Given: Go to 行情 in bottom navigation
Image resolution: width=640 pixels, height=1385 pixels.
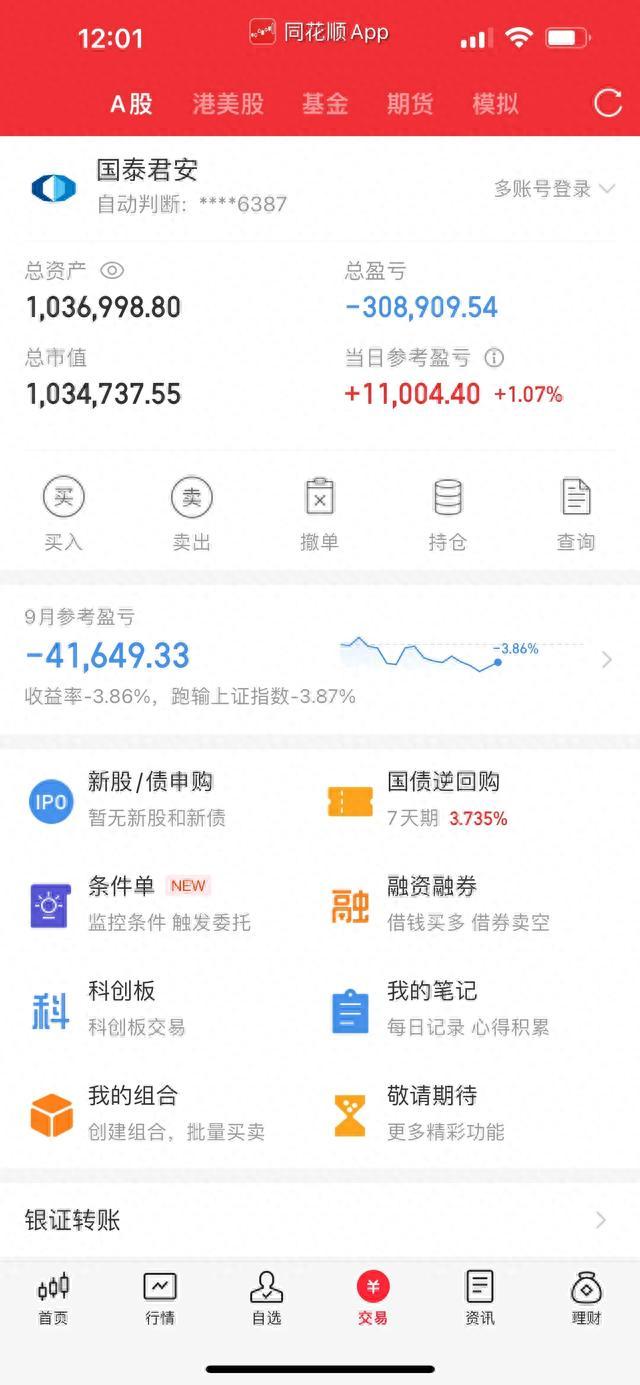Looking at the screenshot, I should 160,1298.
